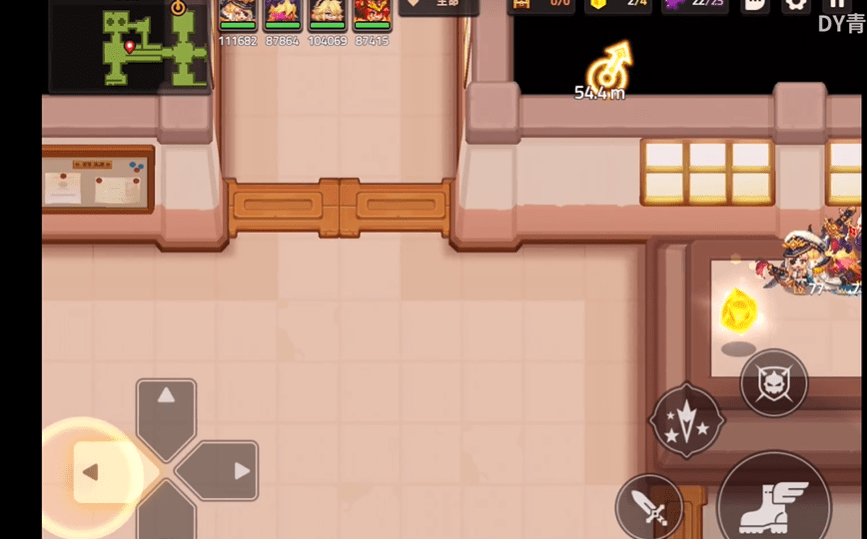Open the dungeon minimap

pos(130,45)
